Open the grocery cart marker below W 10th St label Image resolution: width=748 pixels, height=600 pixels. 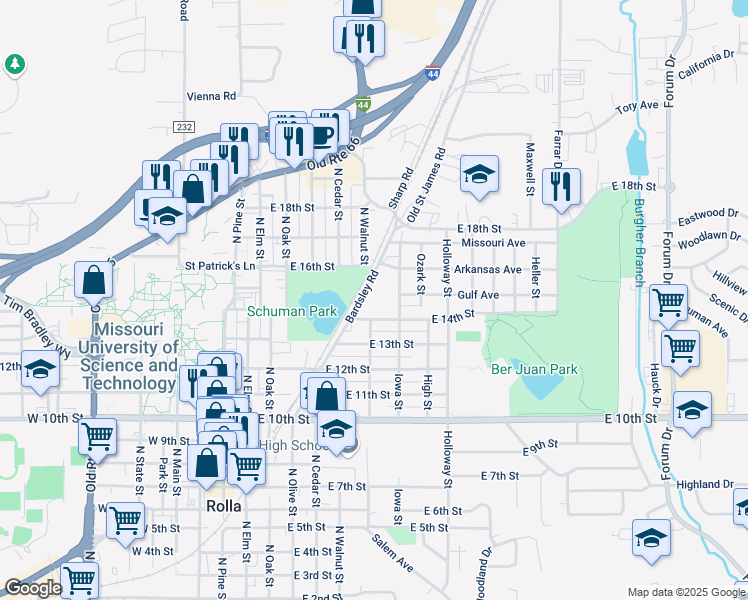(98, 440)
